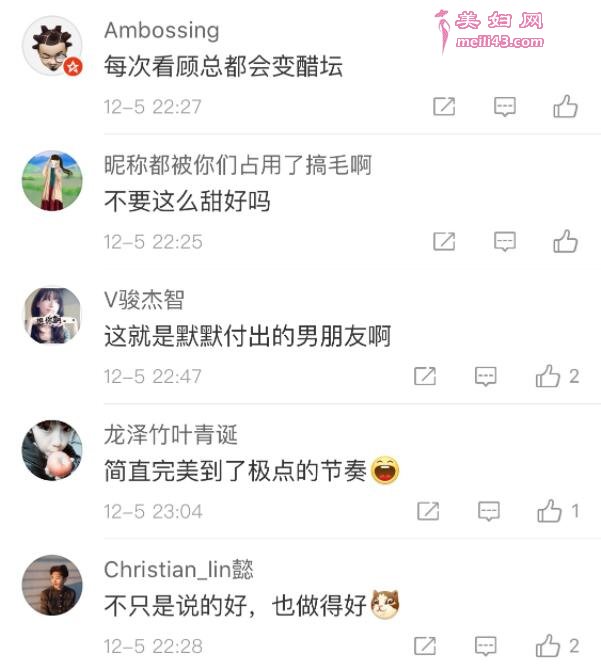Reply to Ambossing's comment

click(x=506, y=106)
